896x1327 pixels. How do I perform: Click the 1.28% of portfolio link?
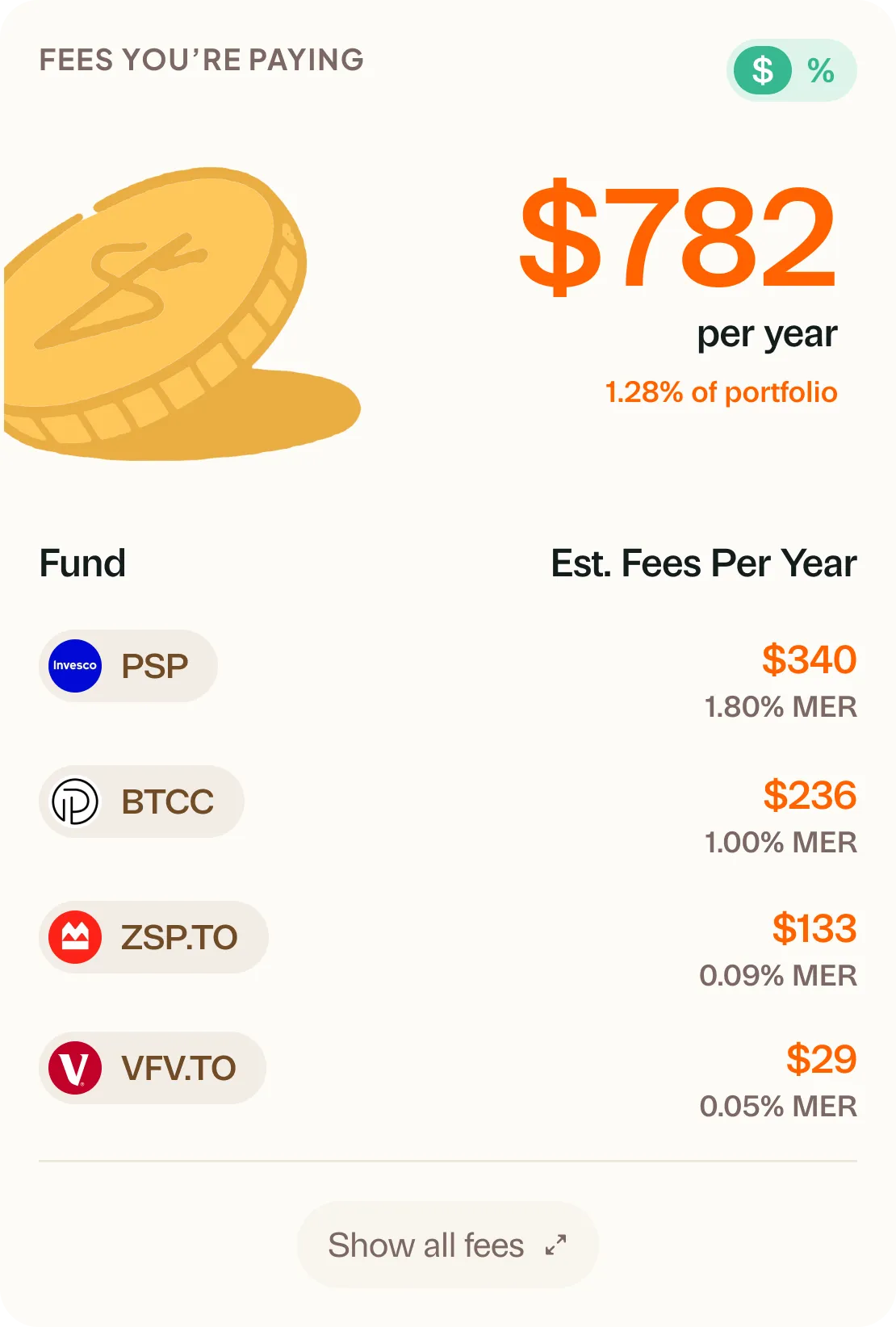click(x=722, y=392)
